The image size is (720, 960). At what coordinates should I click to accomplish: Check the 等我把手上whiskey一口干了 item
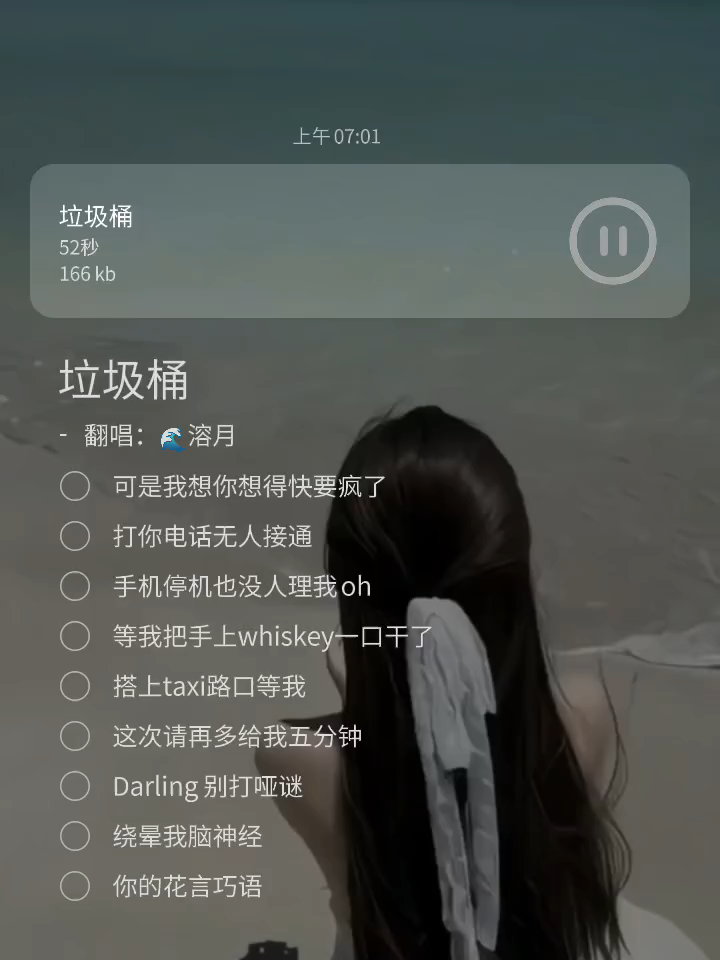point(75,636)
